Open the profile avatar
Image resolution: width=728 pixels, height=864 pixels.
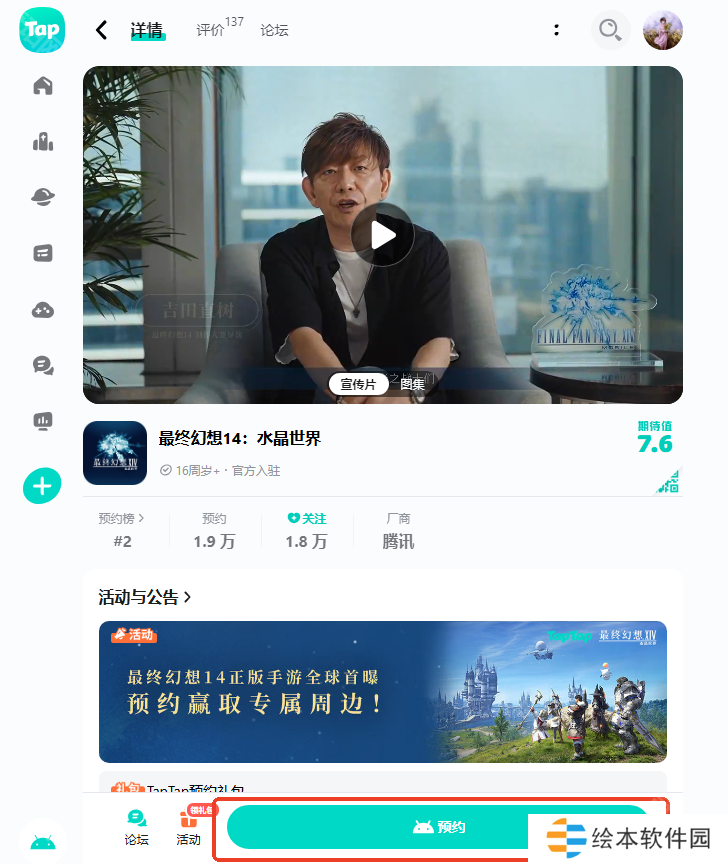coord(662,30)
